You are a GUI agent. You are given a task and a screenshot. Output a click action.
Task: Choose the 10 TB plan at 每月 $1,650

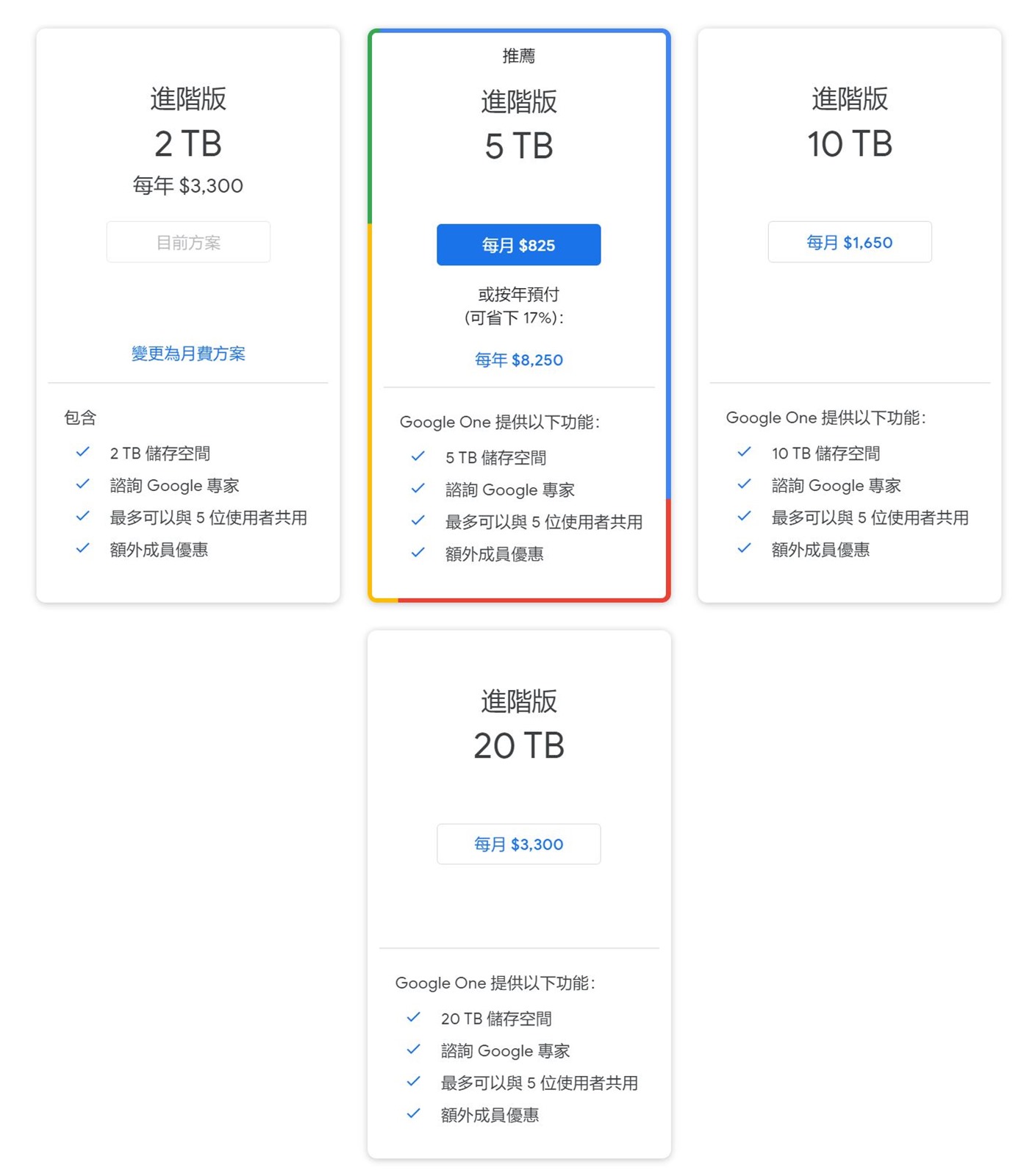(x=849, y=242)
